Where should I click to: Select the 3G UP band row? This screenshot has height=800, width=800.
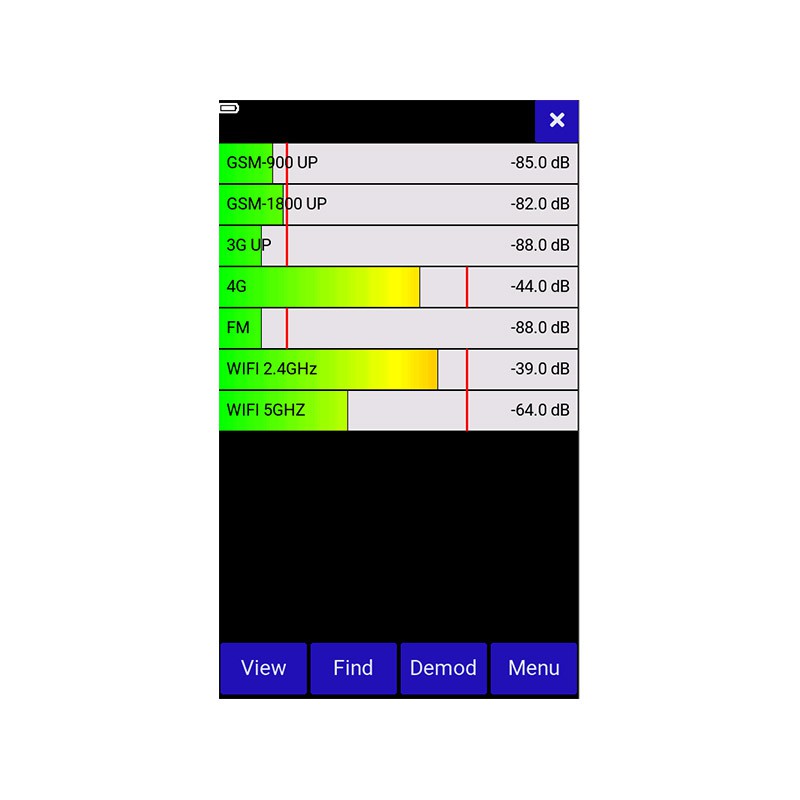pyautogui.click(x=398, y=245)
